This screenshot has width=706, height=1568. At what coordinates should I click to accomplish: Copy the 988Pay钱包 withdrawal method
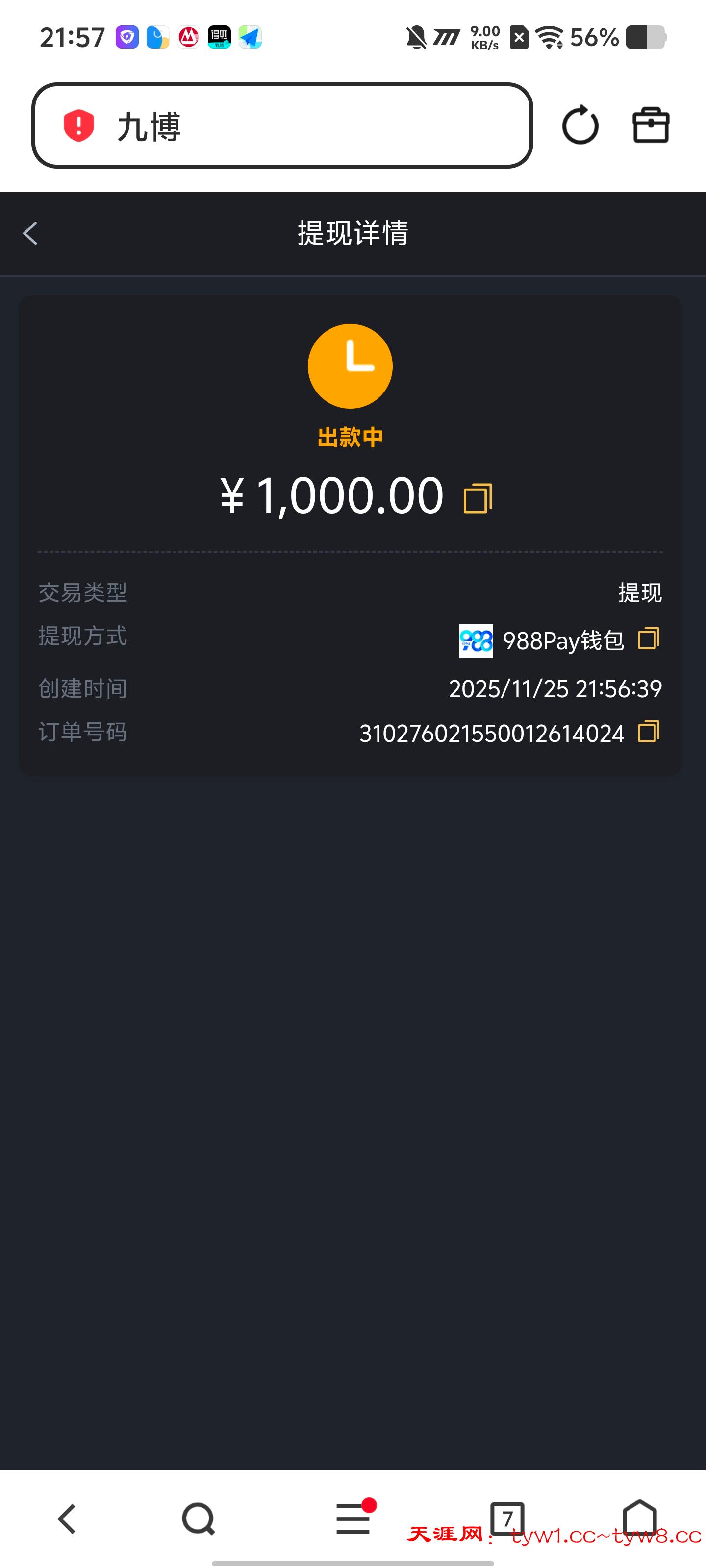click(648, 638)
